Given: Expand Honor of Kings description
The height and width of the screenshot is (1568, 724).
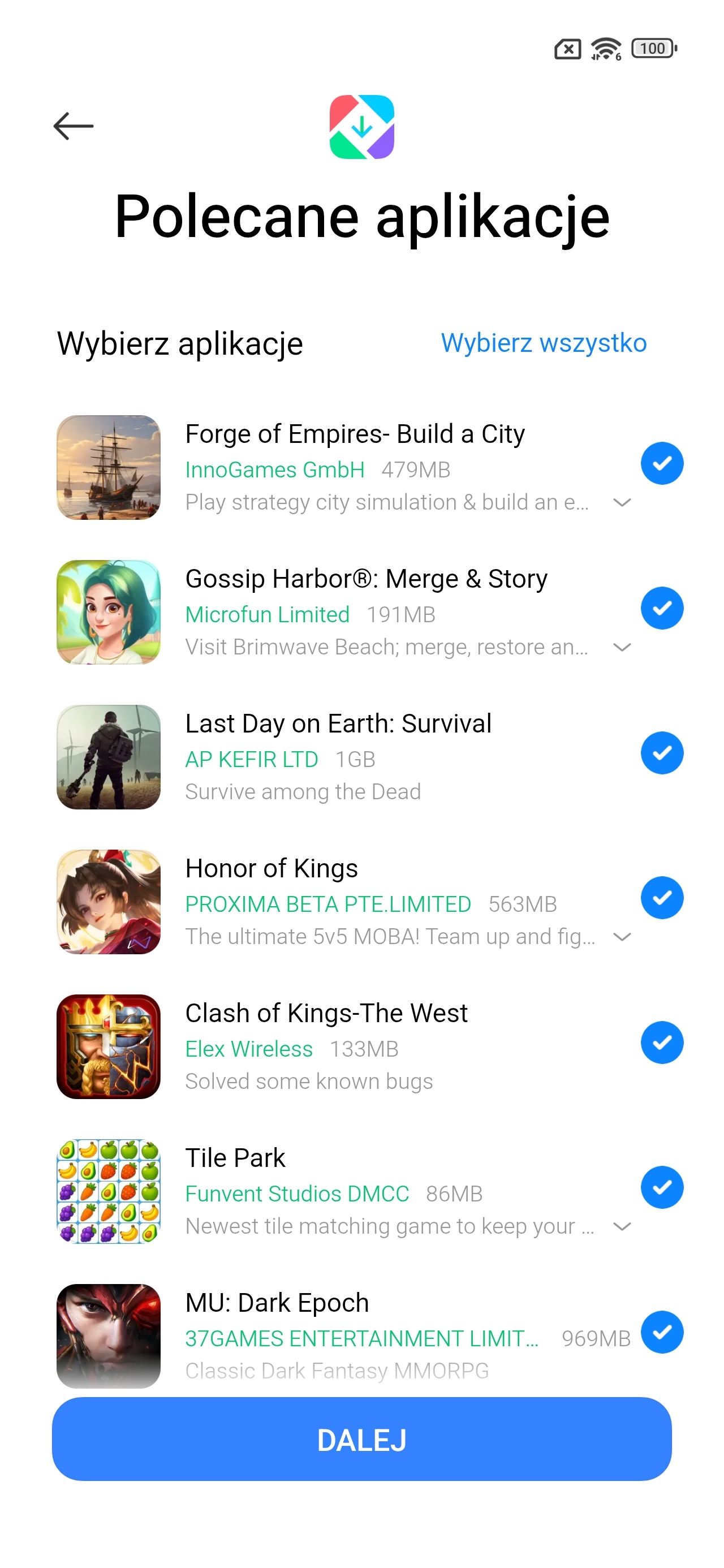Looking at the screenshot, I should (622, 937).
